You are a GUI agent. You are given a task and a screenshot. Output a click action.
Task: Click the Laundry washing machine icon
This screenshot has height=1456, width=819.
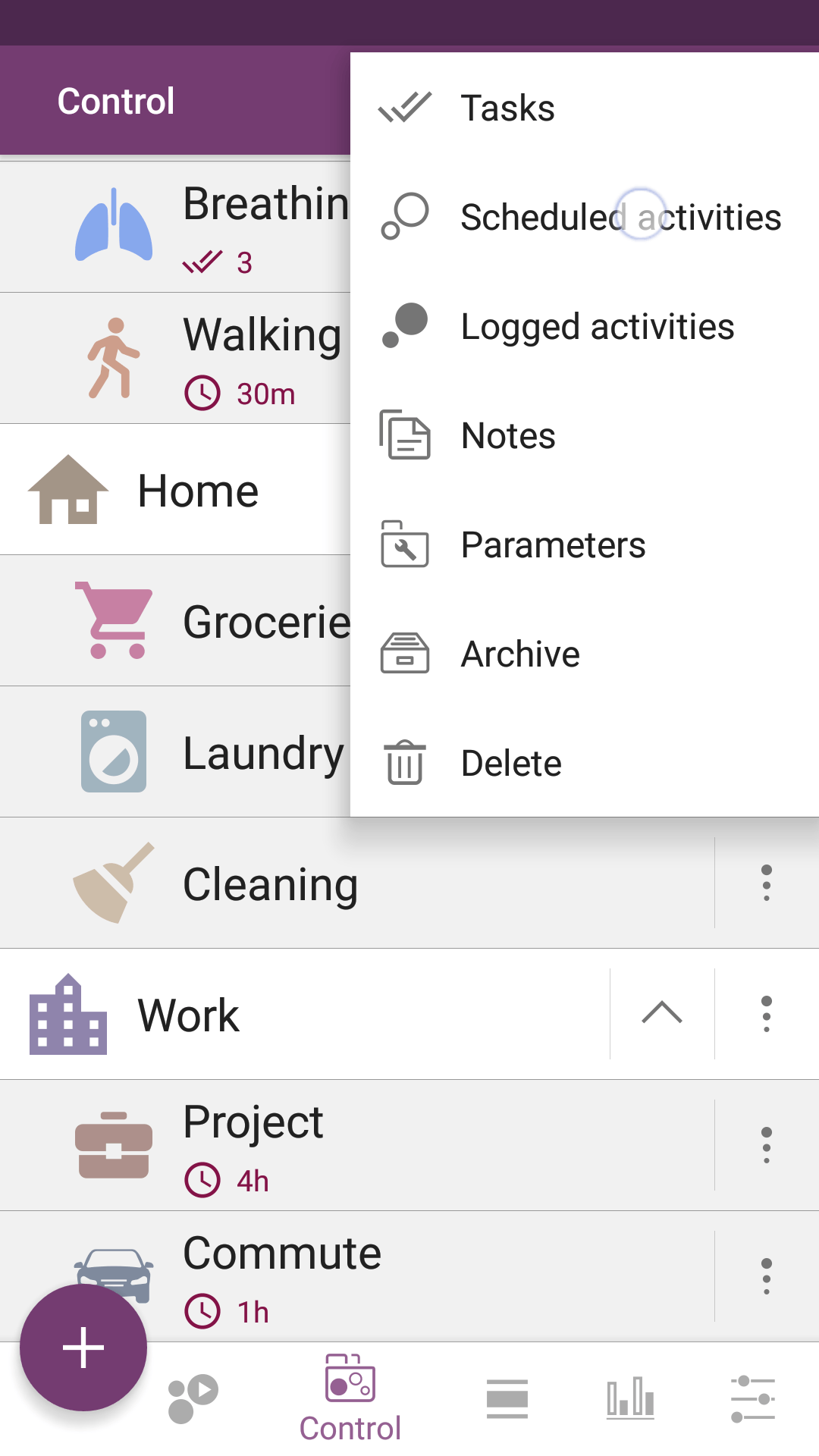point(114,751)
